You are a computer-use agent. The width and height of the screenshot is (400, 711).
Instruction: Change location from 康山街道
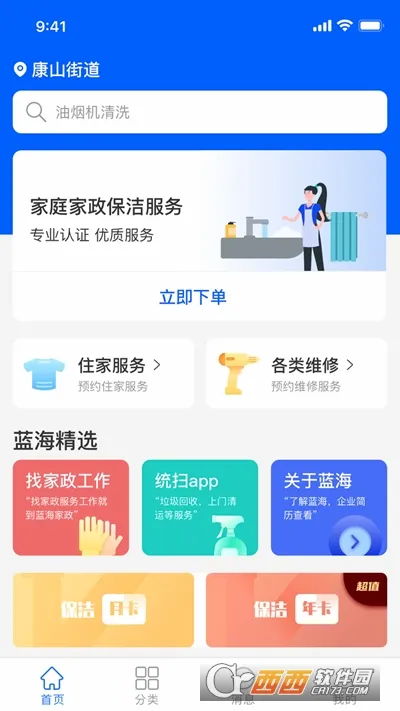(x=57, y=70)
